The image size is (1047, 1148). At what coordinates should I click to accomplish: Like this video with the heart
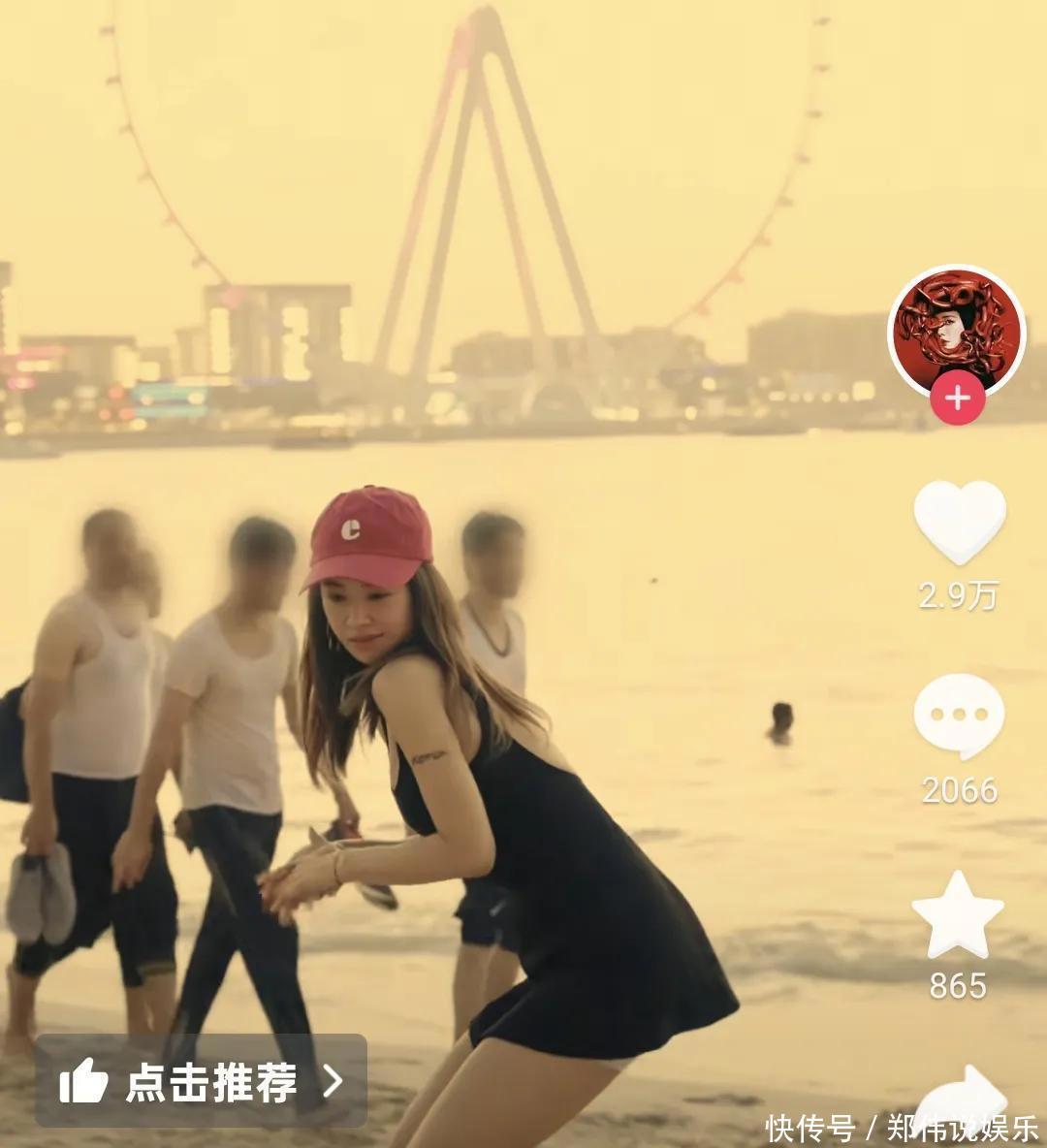click(x=959, y=521)
